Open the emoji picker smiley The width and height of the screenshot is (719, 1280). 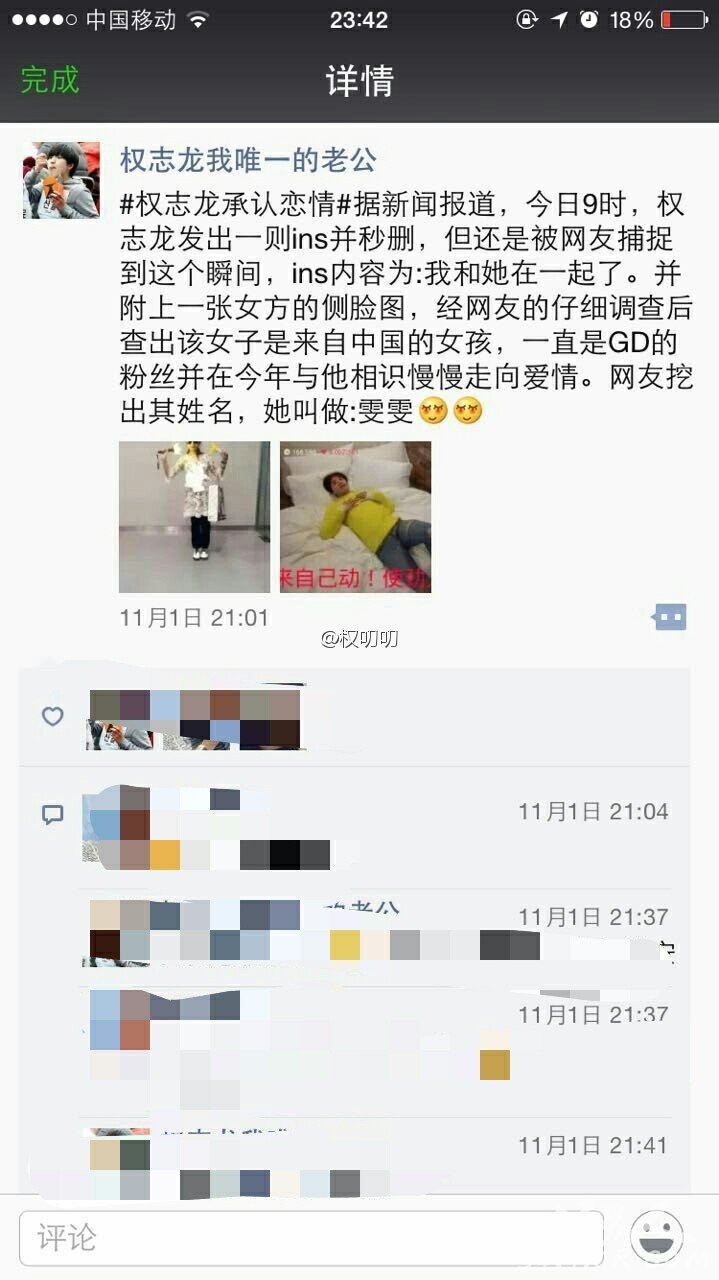[658, 1237]
